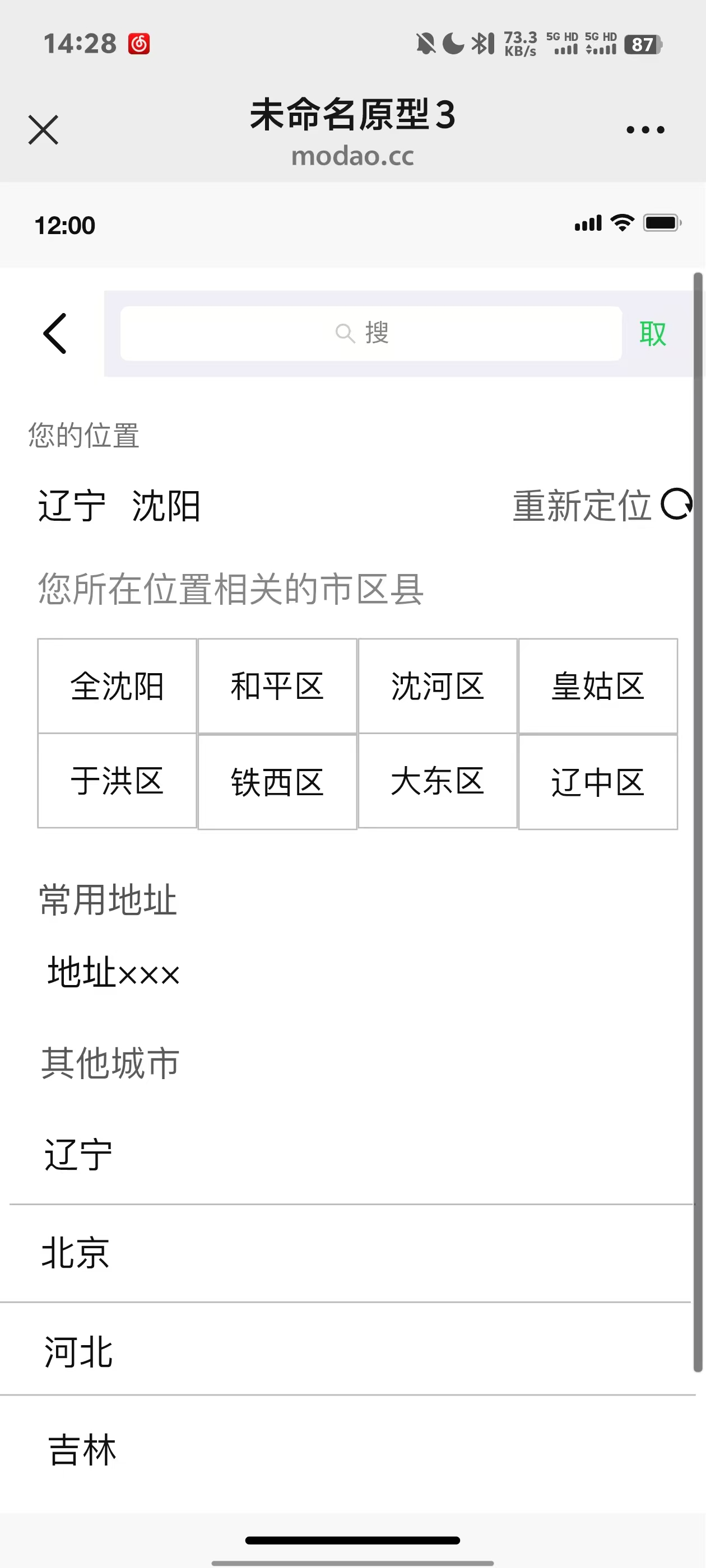706x1568 pixels.
Task: Open the saved address 地址×××
Action: click(x=114, y=972)
